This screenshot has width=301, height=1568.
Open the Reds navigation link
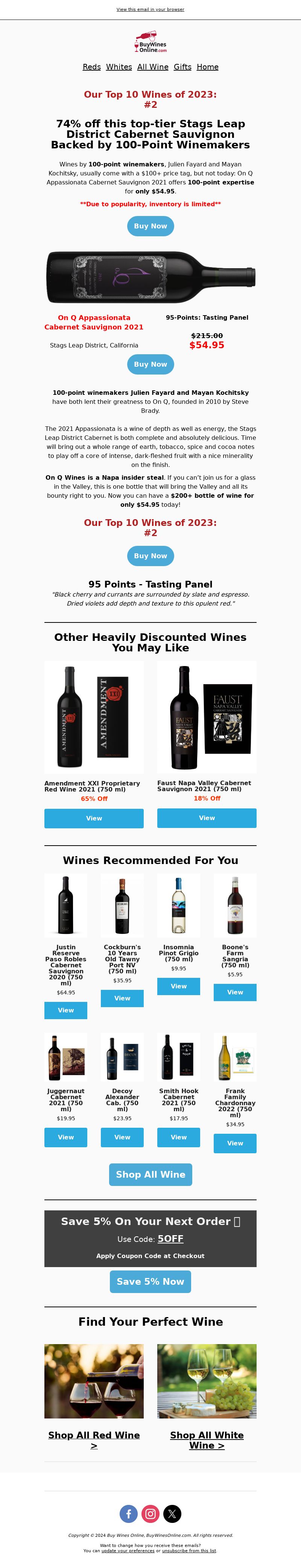coord(91,67)
